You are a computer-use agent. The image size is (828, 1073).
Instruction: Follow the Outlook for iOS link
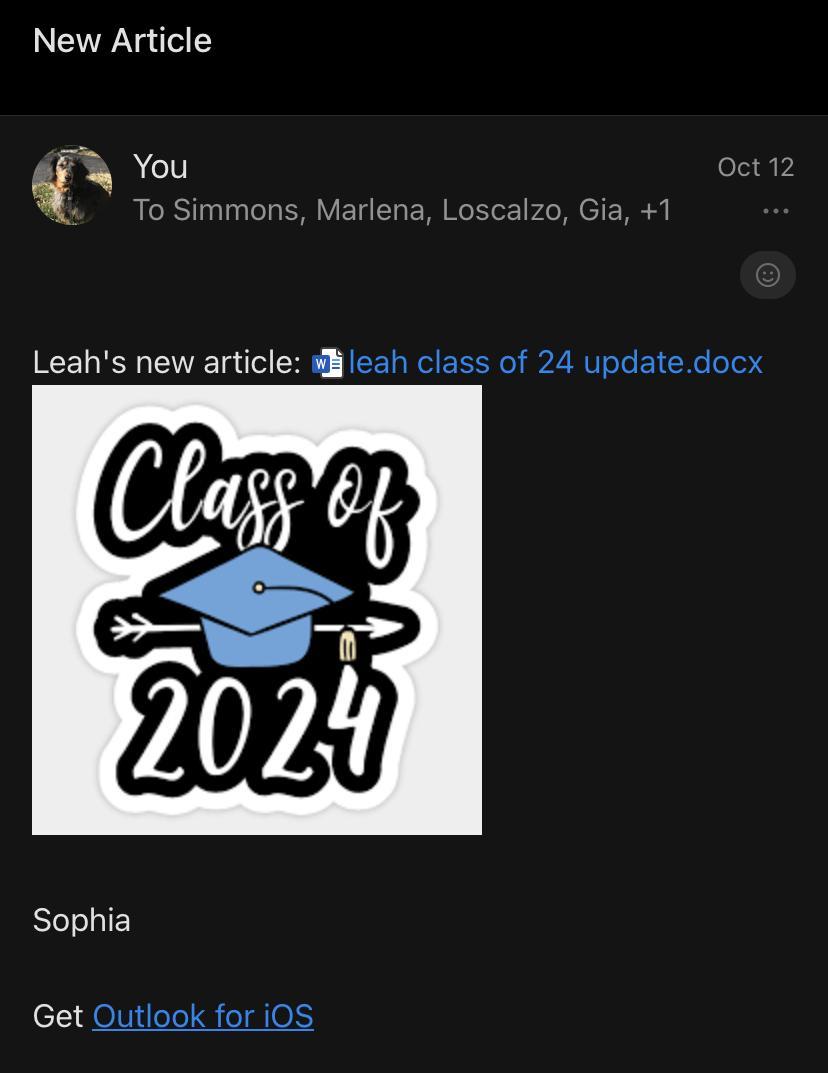(203, 1016)
